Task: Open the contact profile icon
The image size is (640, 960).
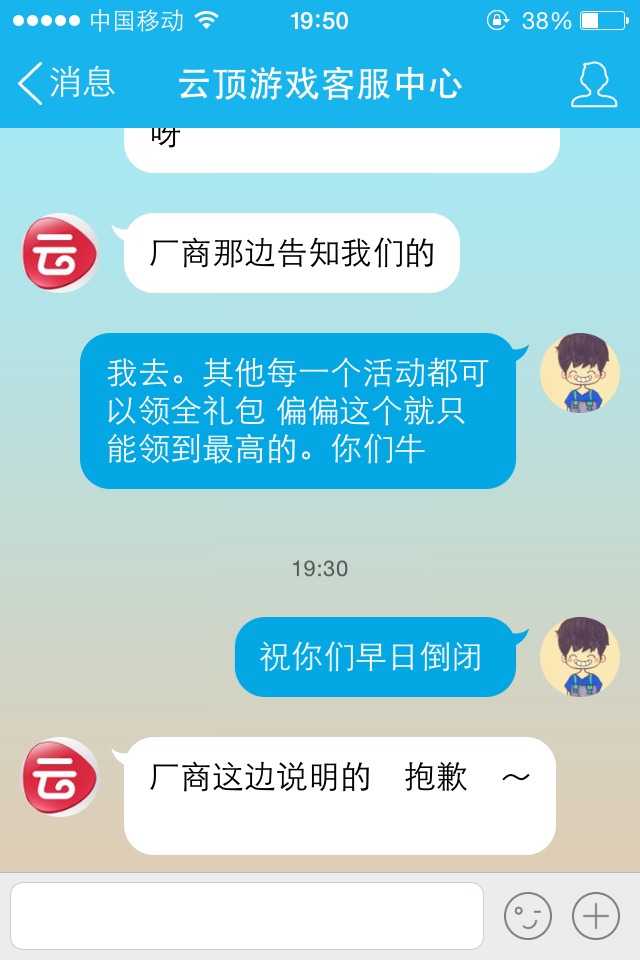Action: [x=593, y=84]
